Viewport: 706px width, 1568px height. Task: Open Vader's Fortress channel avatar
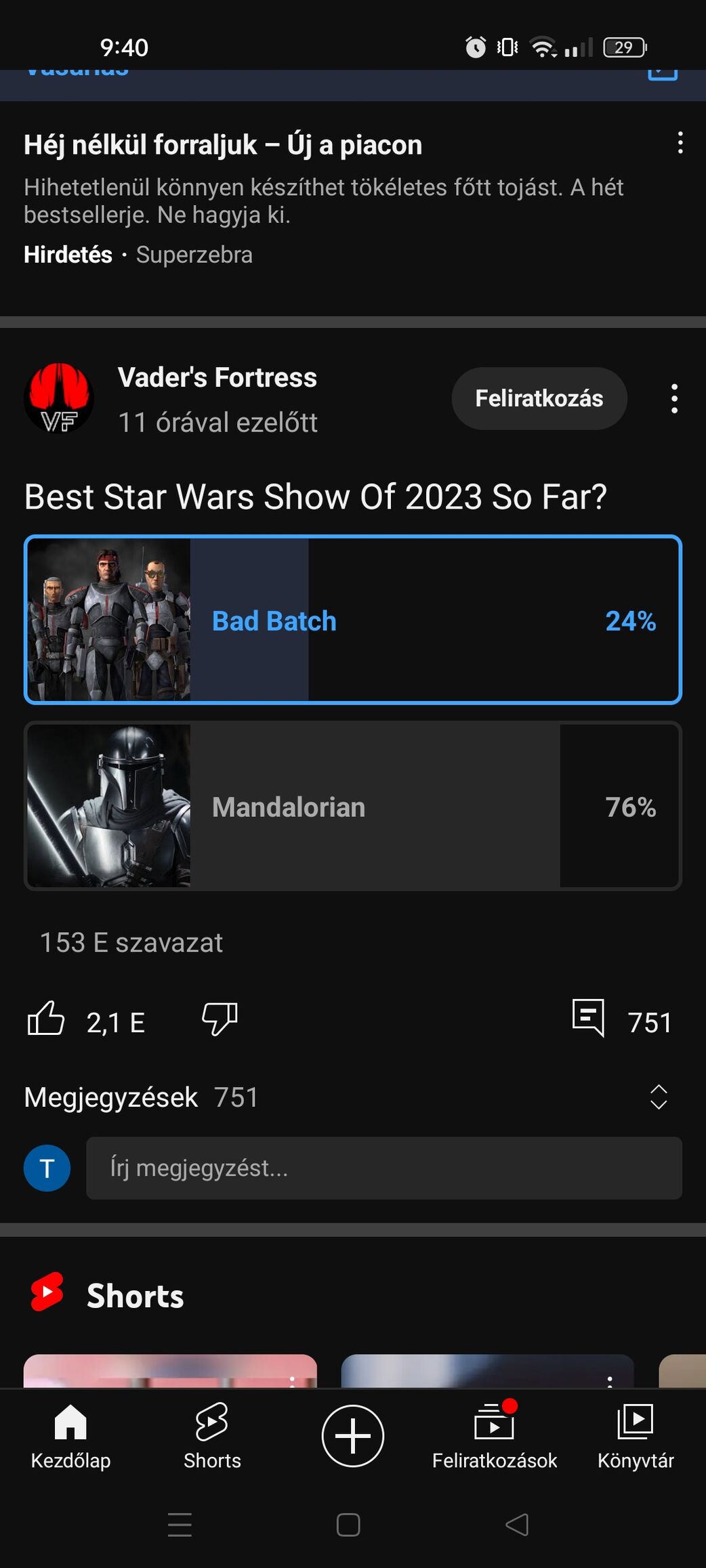(x=59, y=398)
